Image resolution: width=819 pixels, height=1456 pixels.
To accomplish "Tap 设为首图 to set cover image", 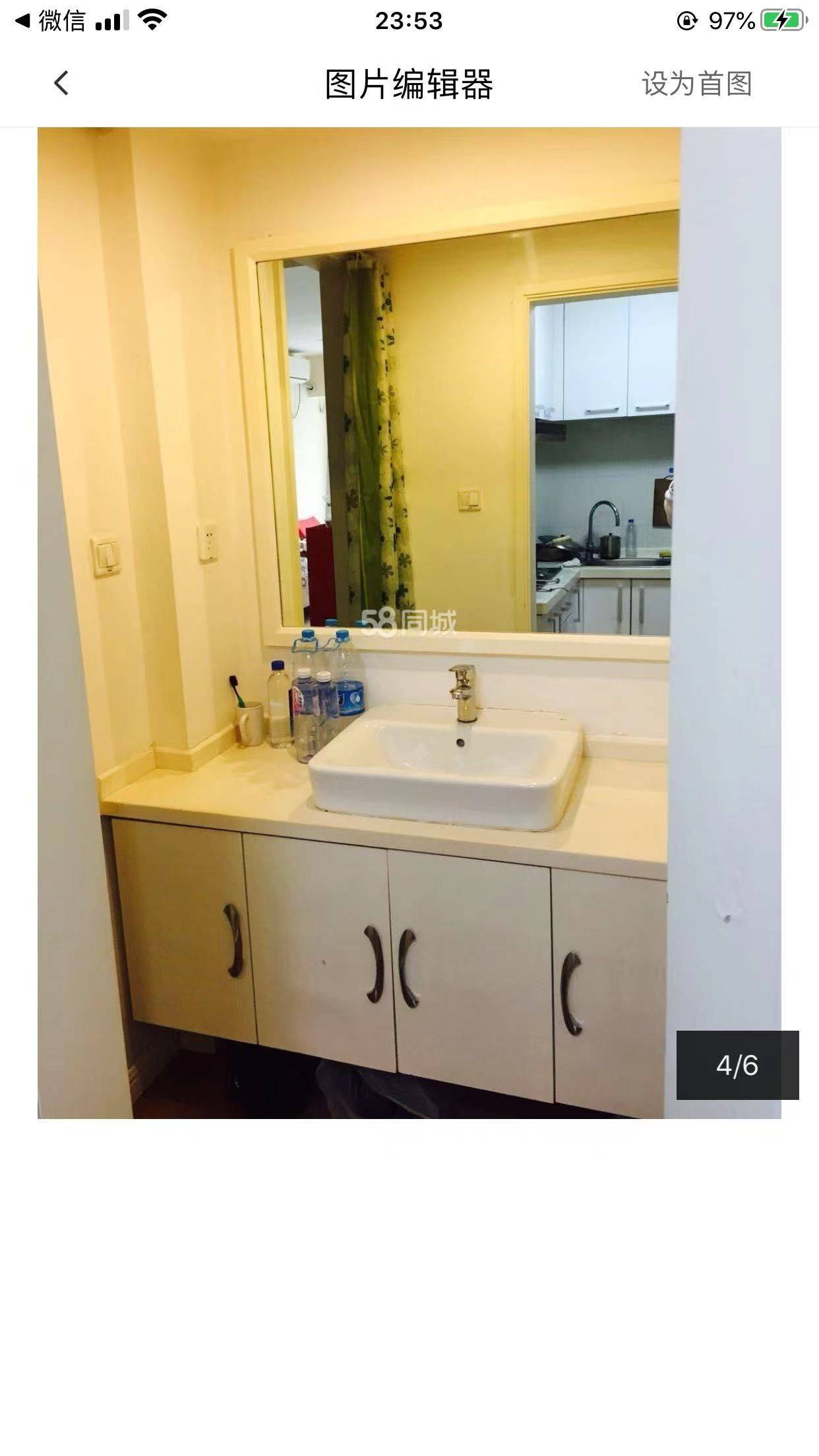I will [697, 84].
